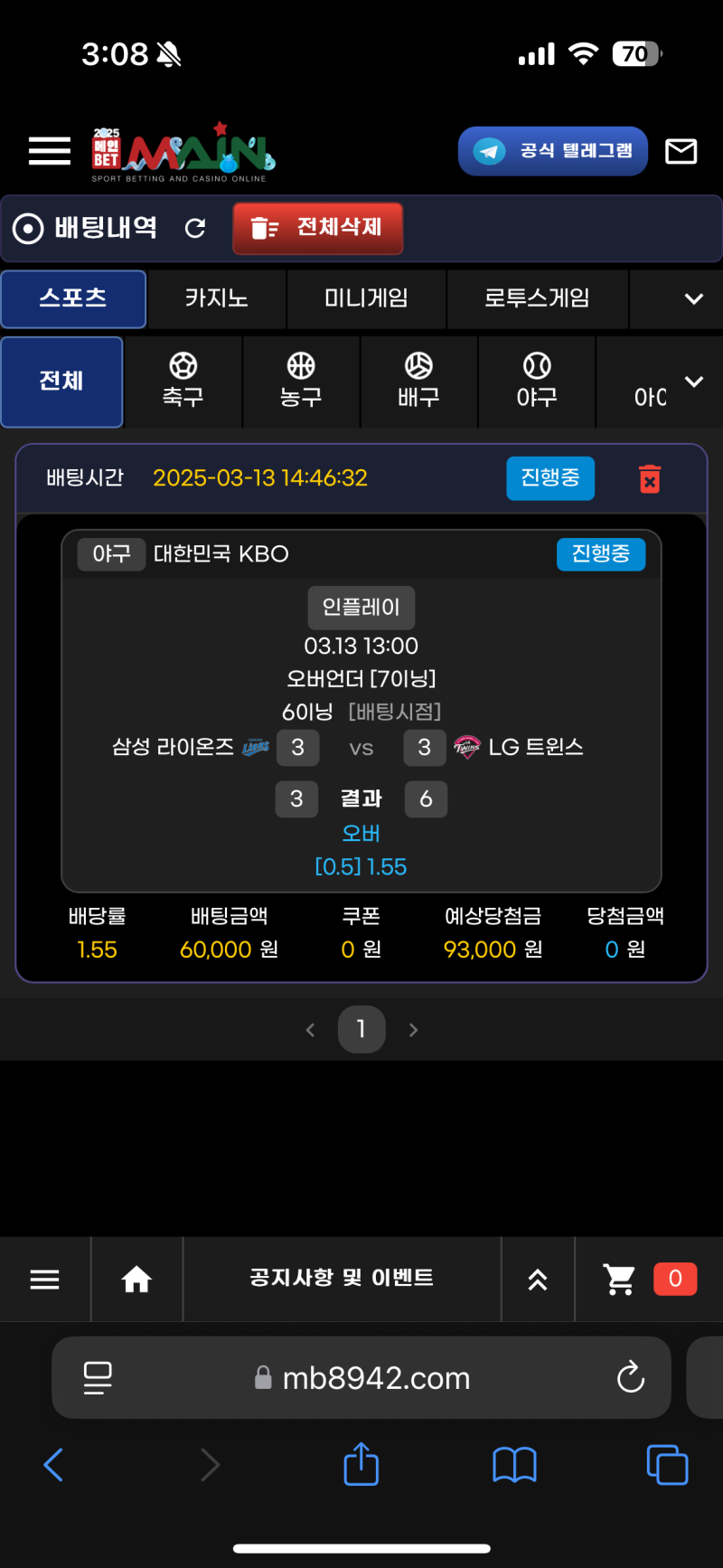Expand the sports filter list chevron
This screenshot has width=723, height=1568.
(x=693, y=381)
